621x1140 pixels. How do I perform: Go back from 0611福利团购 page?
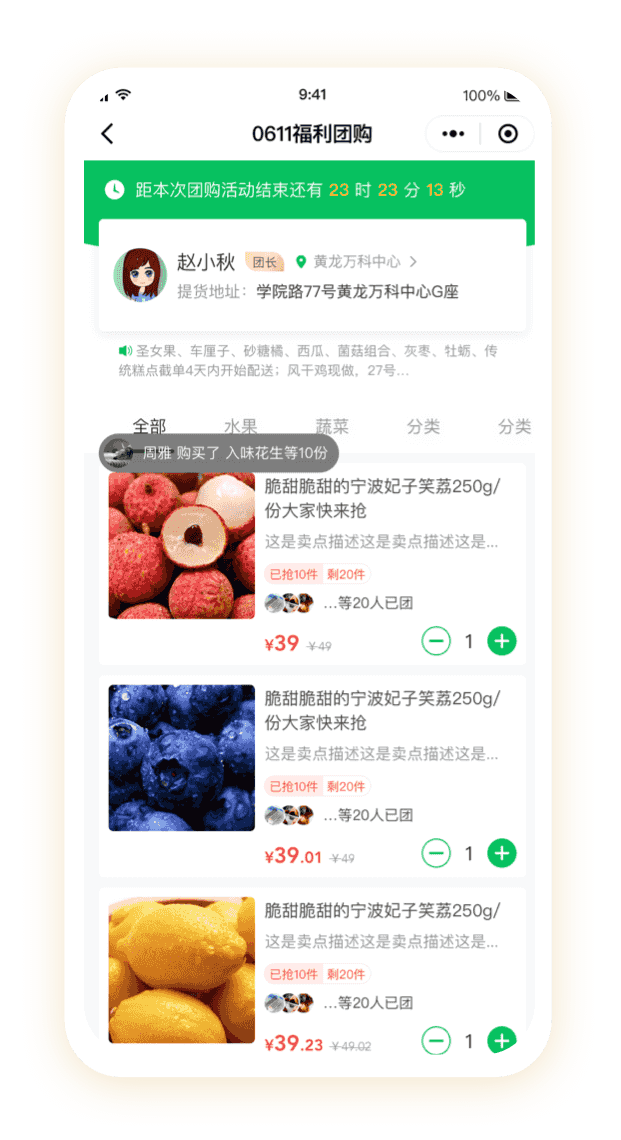(x=108, y=134)
